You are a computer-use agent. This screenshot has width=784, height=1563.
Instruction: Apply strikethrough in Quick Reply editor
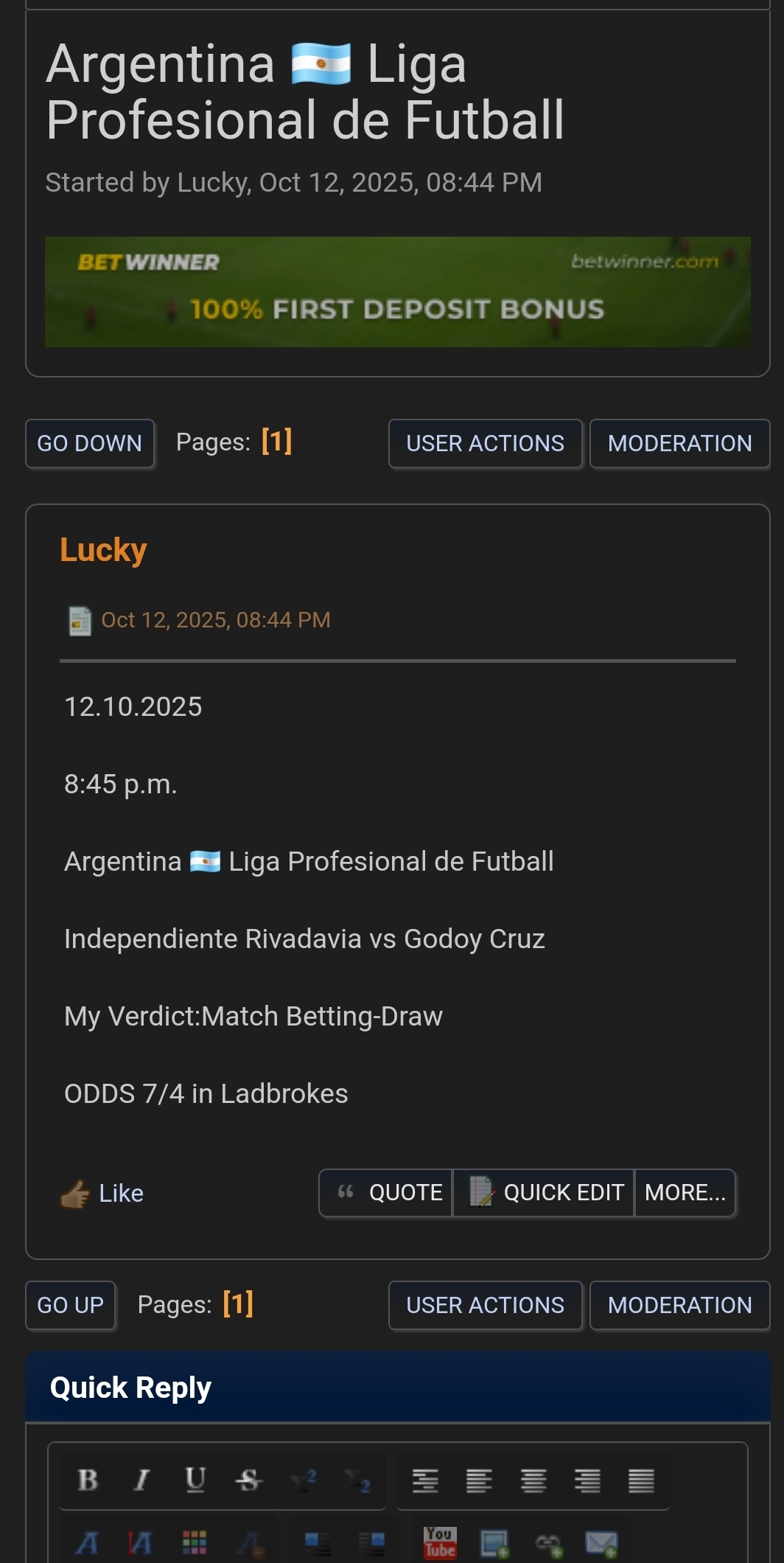[x=249, y=1480]
